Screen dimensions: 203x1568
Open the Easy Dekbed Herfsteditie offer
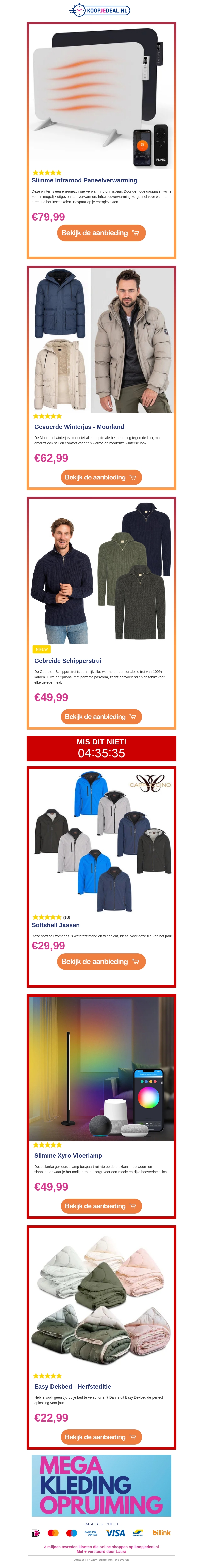(x=101, y=1437)
